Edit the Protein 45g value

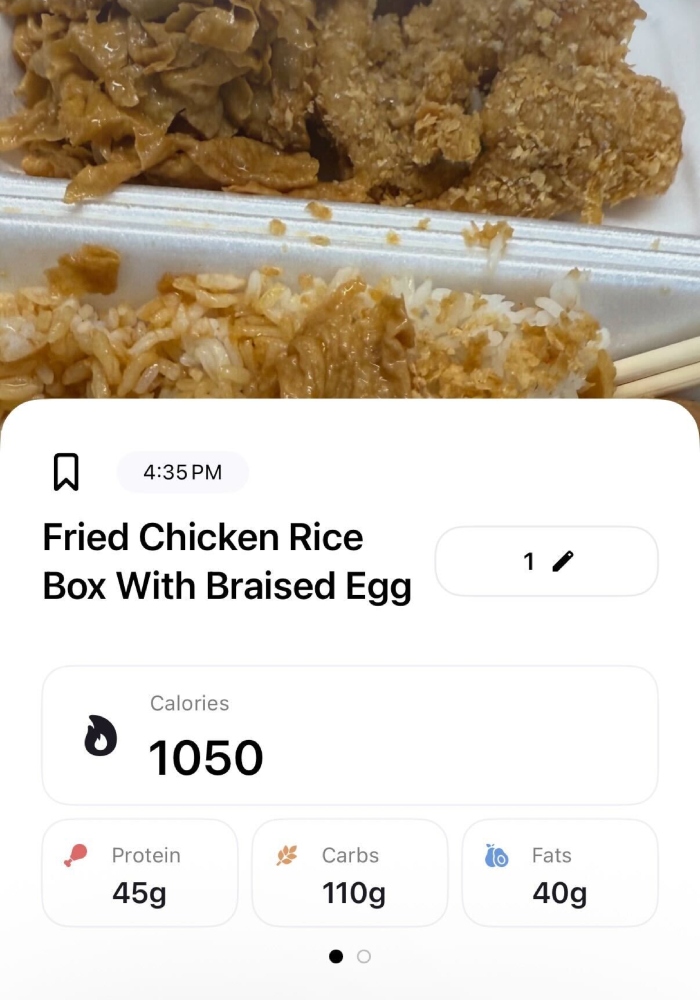(140, 873)
